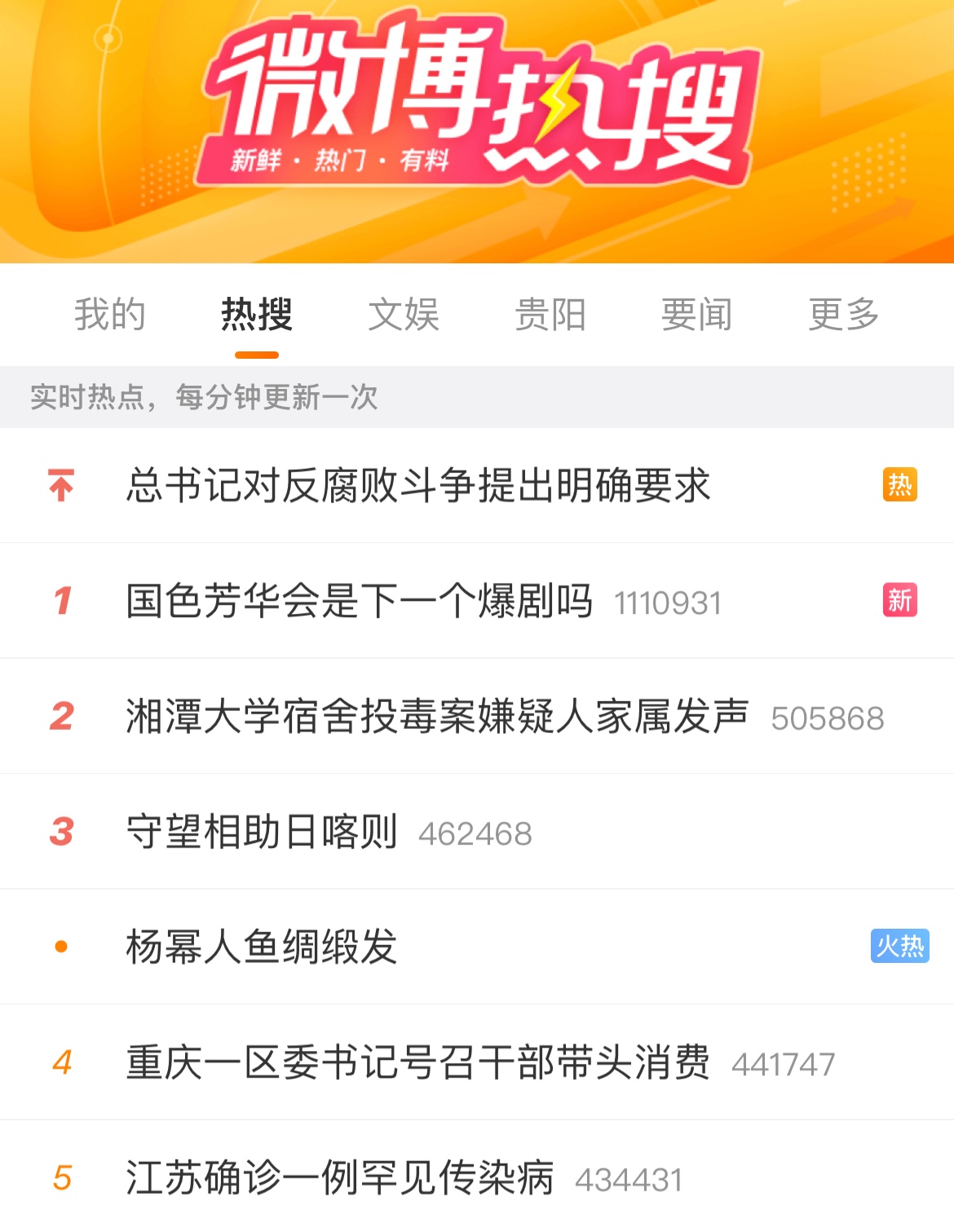Open topic 江苏确诊一例罕见传染病
Viewport: 954px width, 1232px height.
click(x=340, y=1178)
